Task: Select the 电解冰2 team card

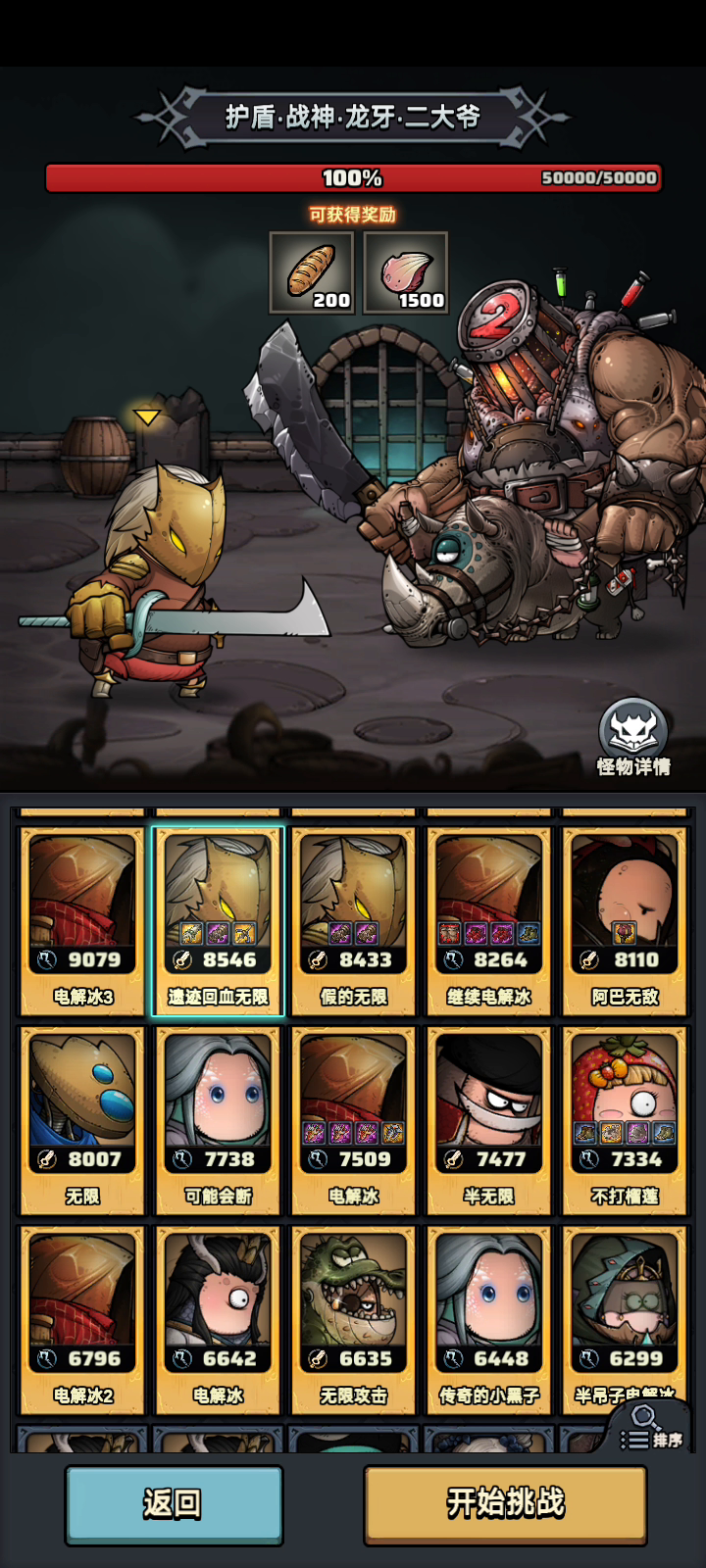Action: [82, 1318]
